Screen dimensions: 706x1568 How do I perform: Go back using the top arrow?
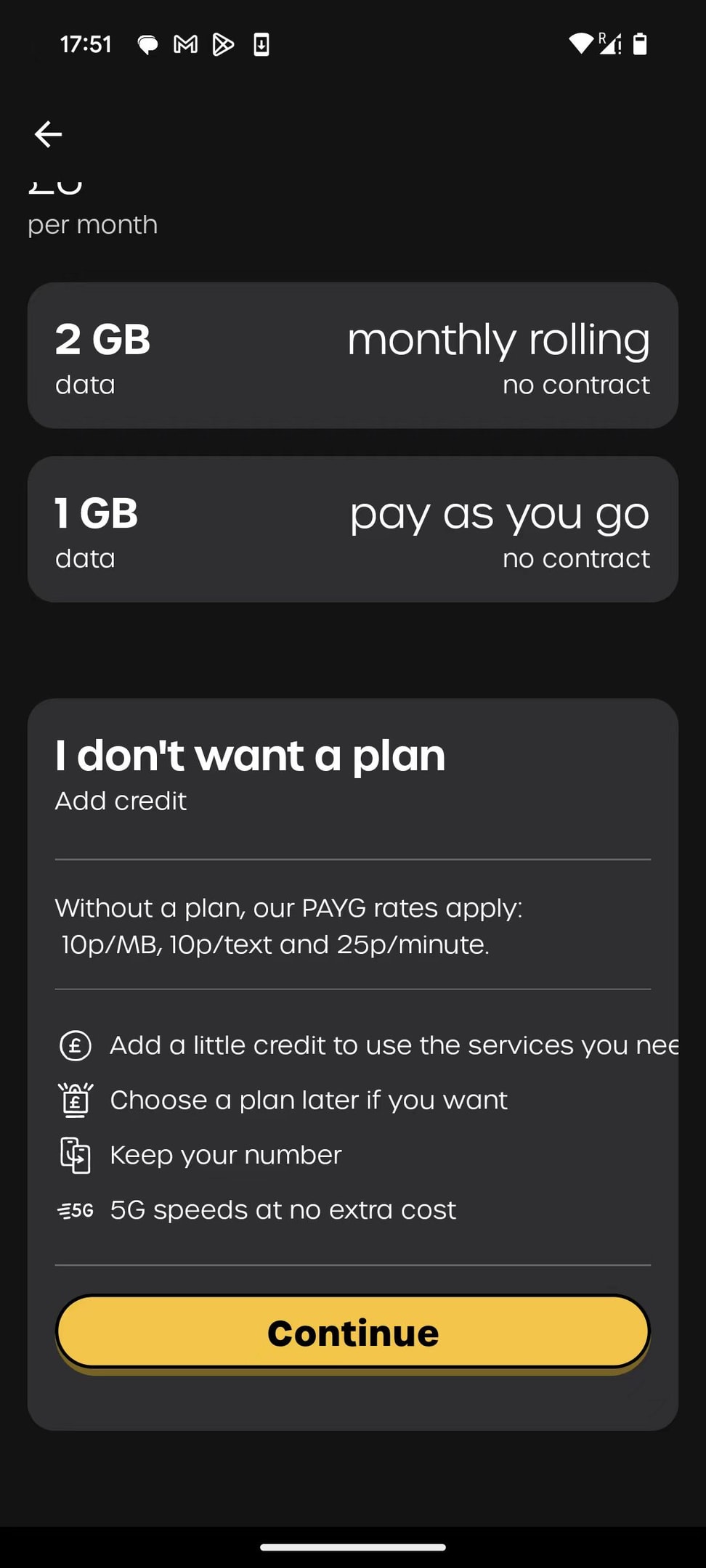click(48, 134)
